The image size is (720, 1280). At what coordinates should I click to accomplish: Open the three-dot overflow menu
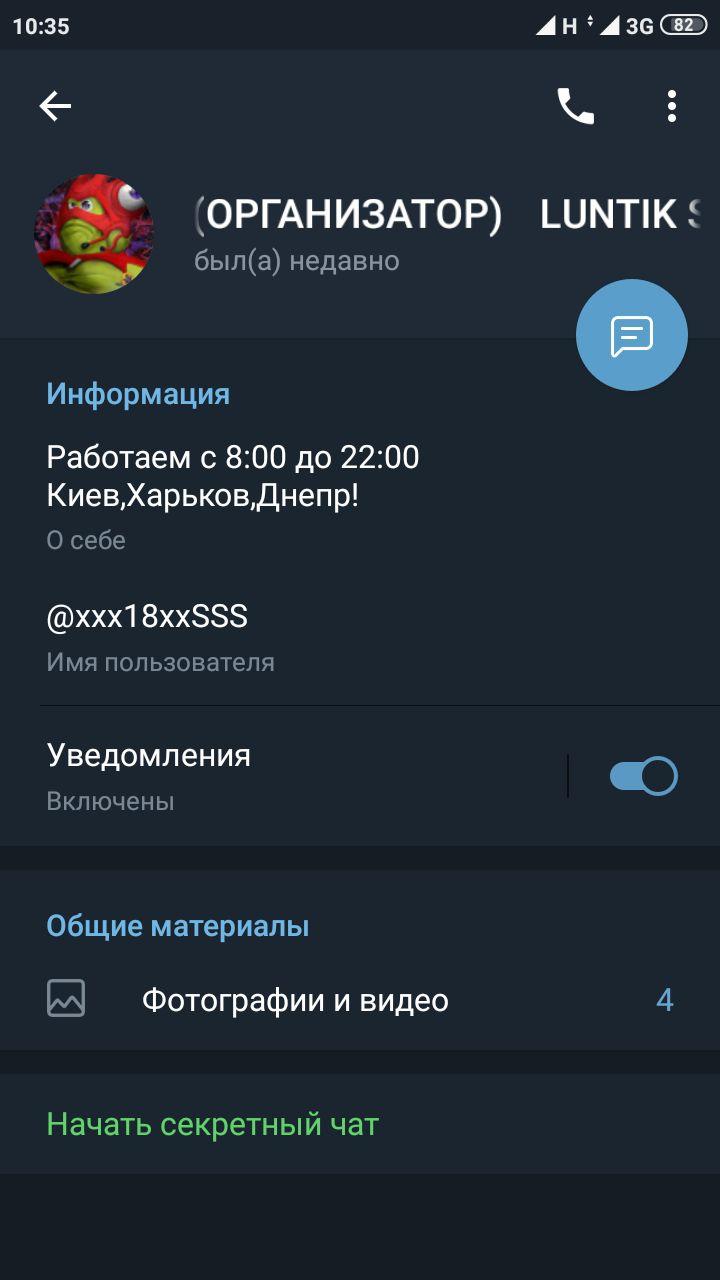point(671,106)
